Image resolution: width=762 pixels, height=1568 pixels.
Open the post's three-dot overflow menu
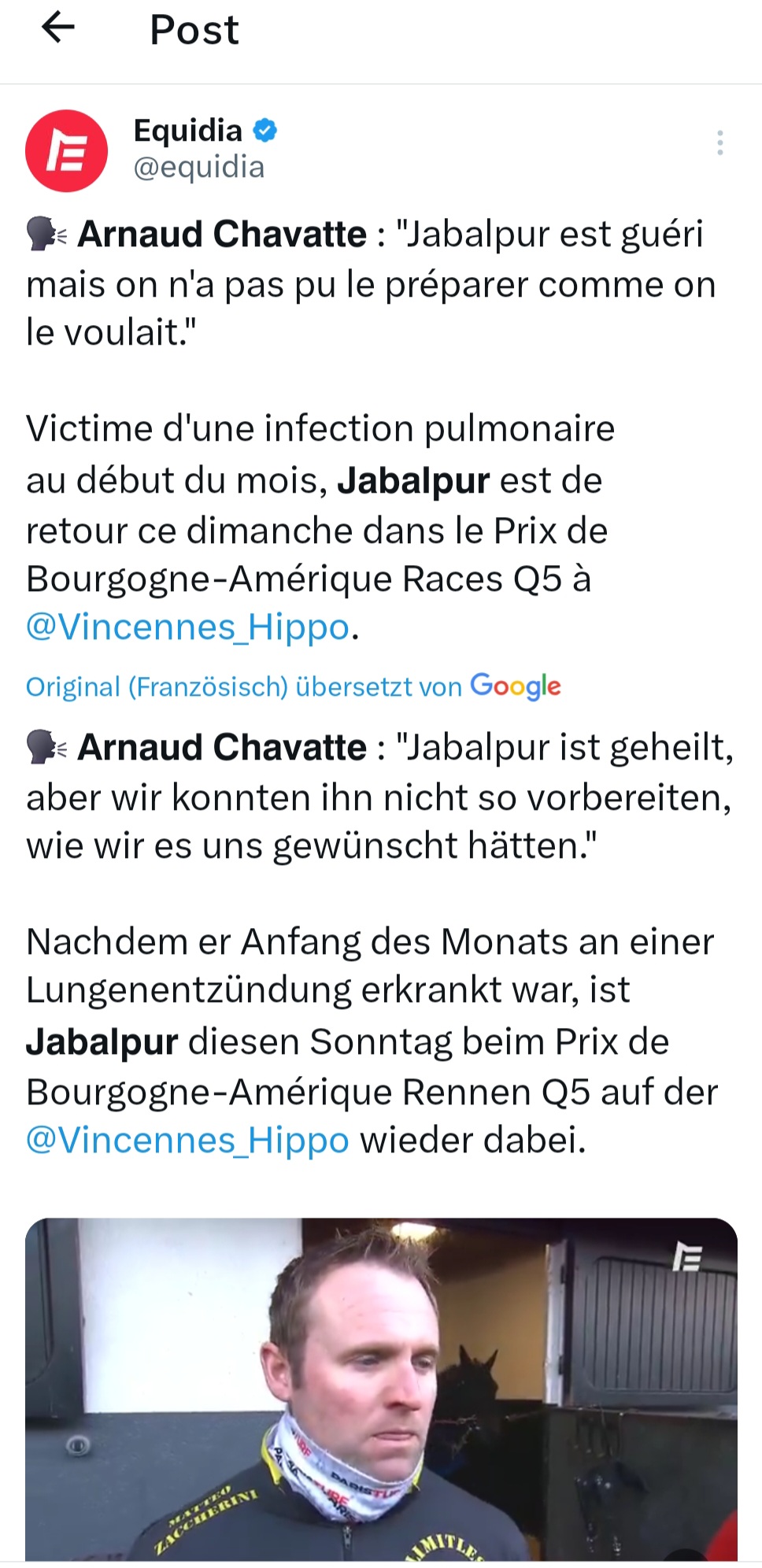tap(719, 143)
